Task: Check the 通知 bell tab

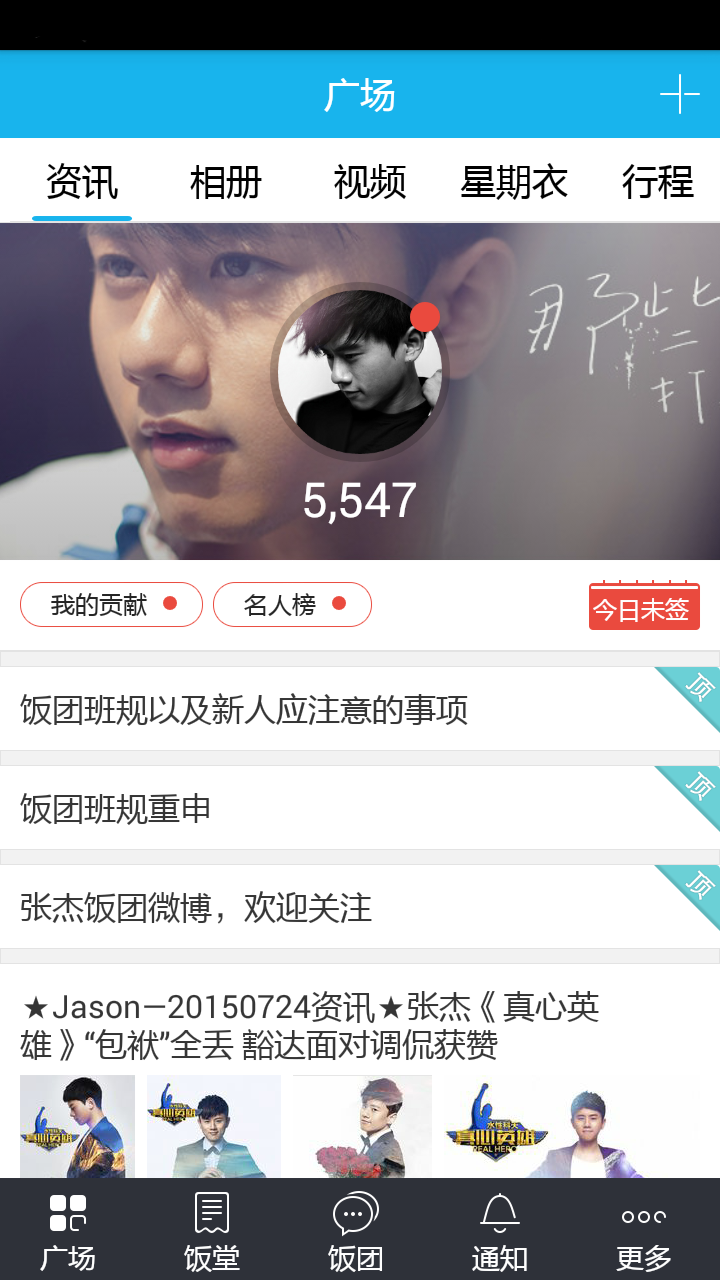Action: click(x=500, y=1230)
